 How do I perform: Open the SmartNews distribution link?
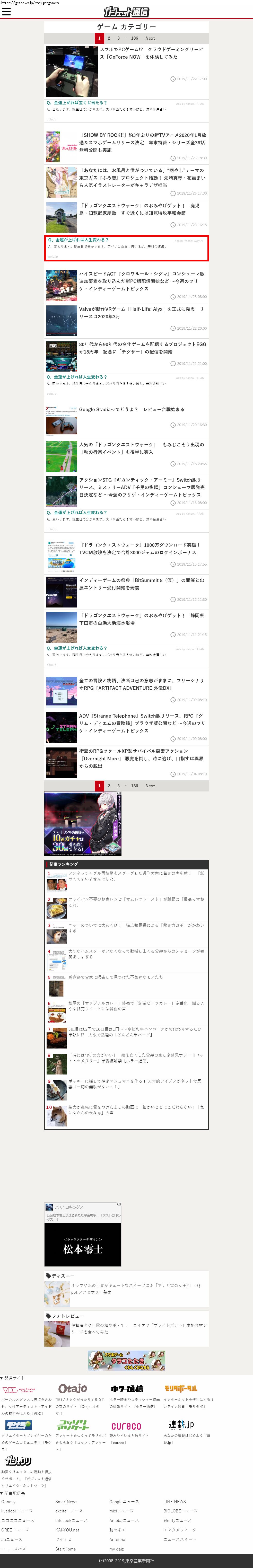(x=66, y=1502)
